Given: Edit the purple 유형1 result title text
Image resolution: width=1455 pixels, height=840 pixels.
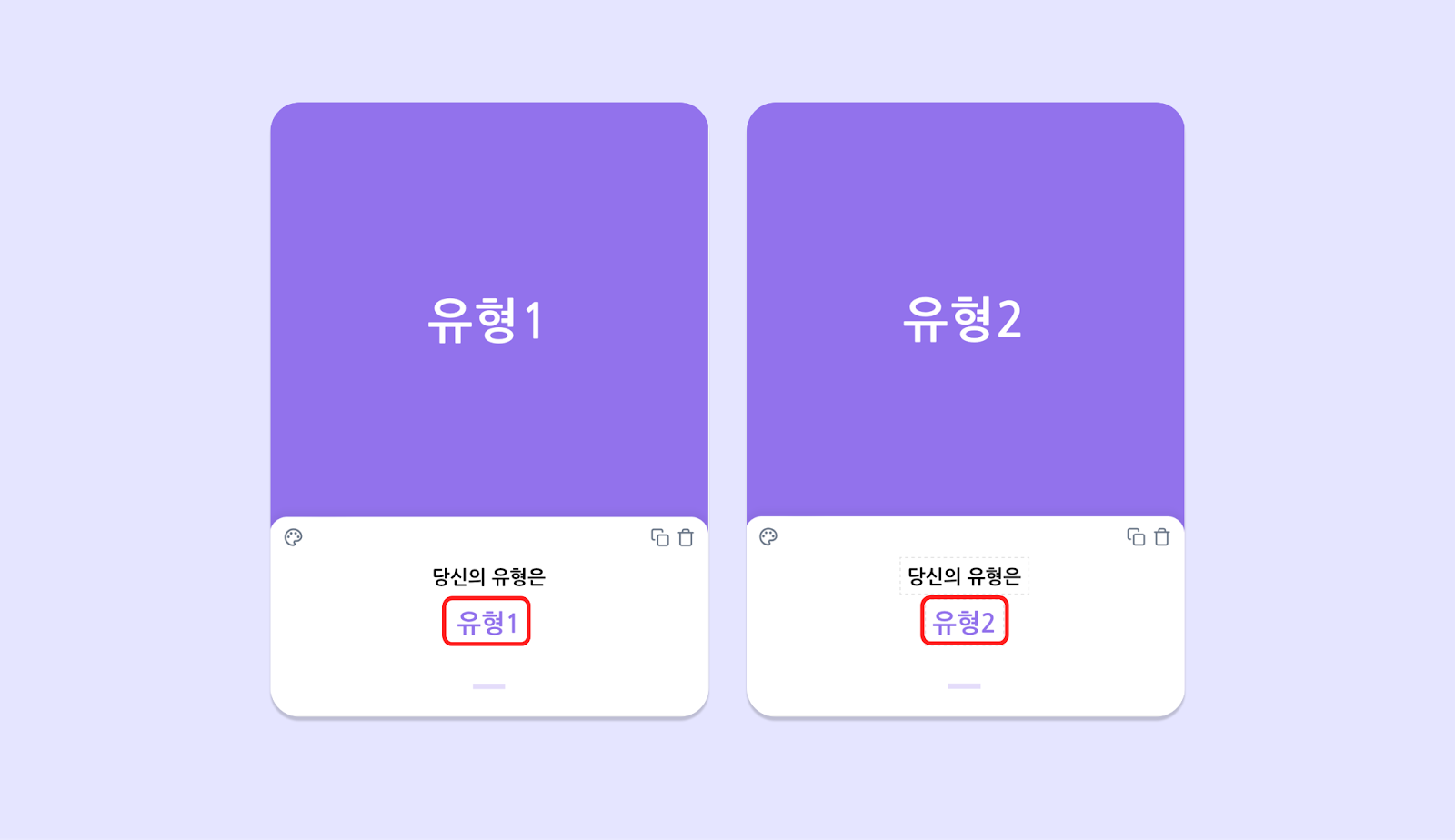Looking at the screenshot, I should (x=487, y=623).
